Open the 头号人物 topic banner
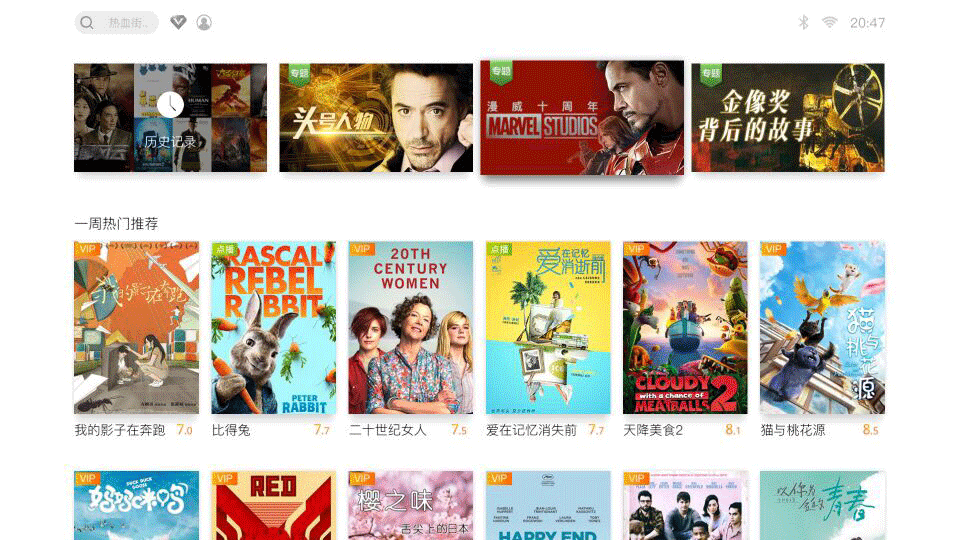Viewport: 960px width, 540px height. click(x=376, y=118)
